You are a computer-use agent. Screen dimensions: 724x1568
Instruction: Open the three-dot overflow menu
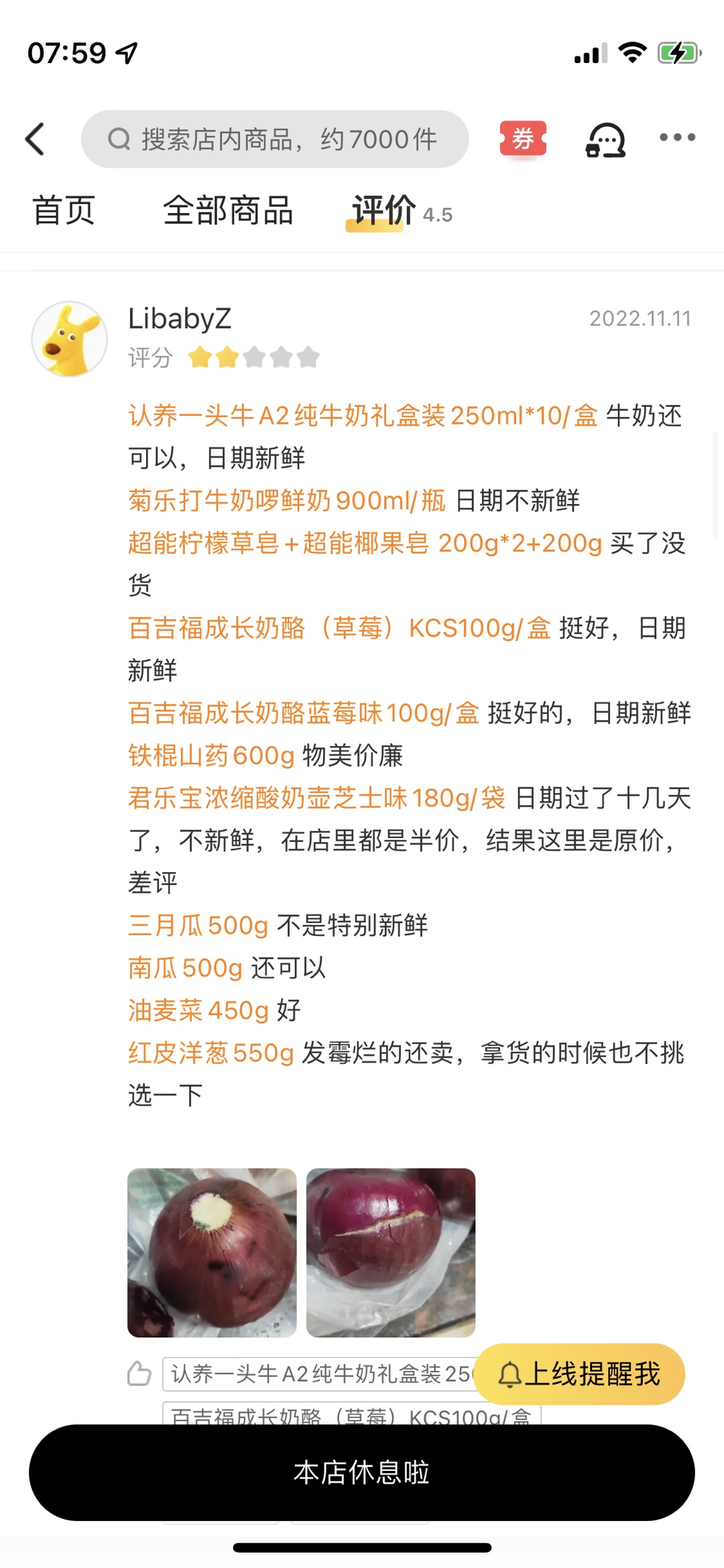coord(677,138)
